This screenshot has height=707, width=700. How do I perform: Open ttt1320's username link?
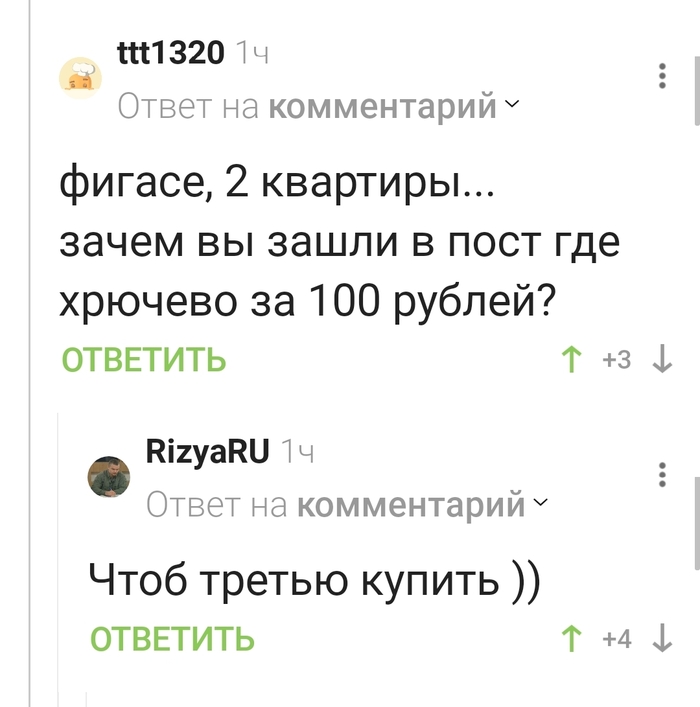click(170, 53)
